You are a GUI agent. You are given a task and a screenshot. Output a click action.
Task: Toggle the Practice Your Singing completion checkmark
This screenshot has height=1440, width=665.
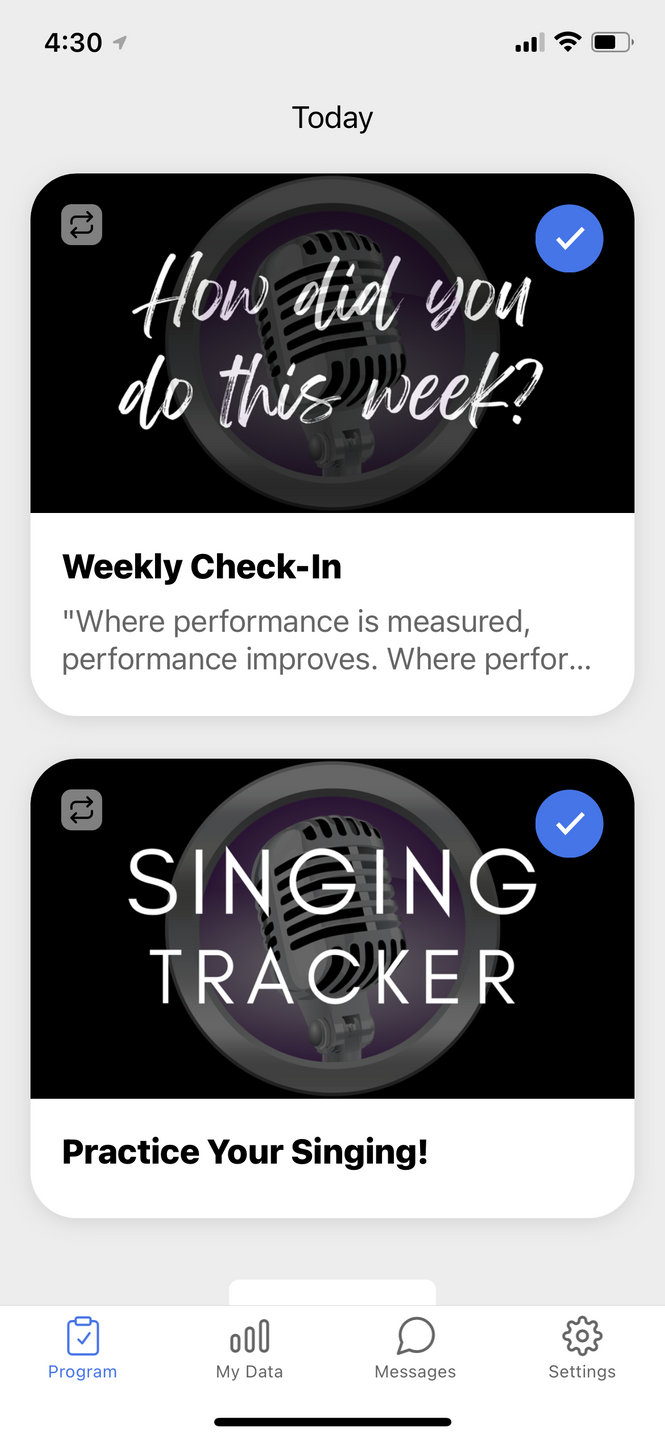click(569, 823)
